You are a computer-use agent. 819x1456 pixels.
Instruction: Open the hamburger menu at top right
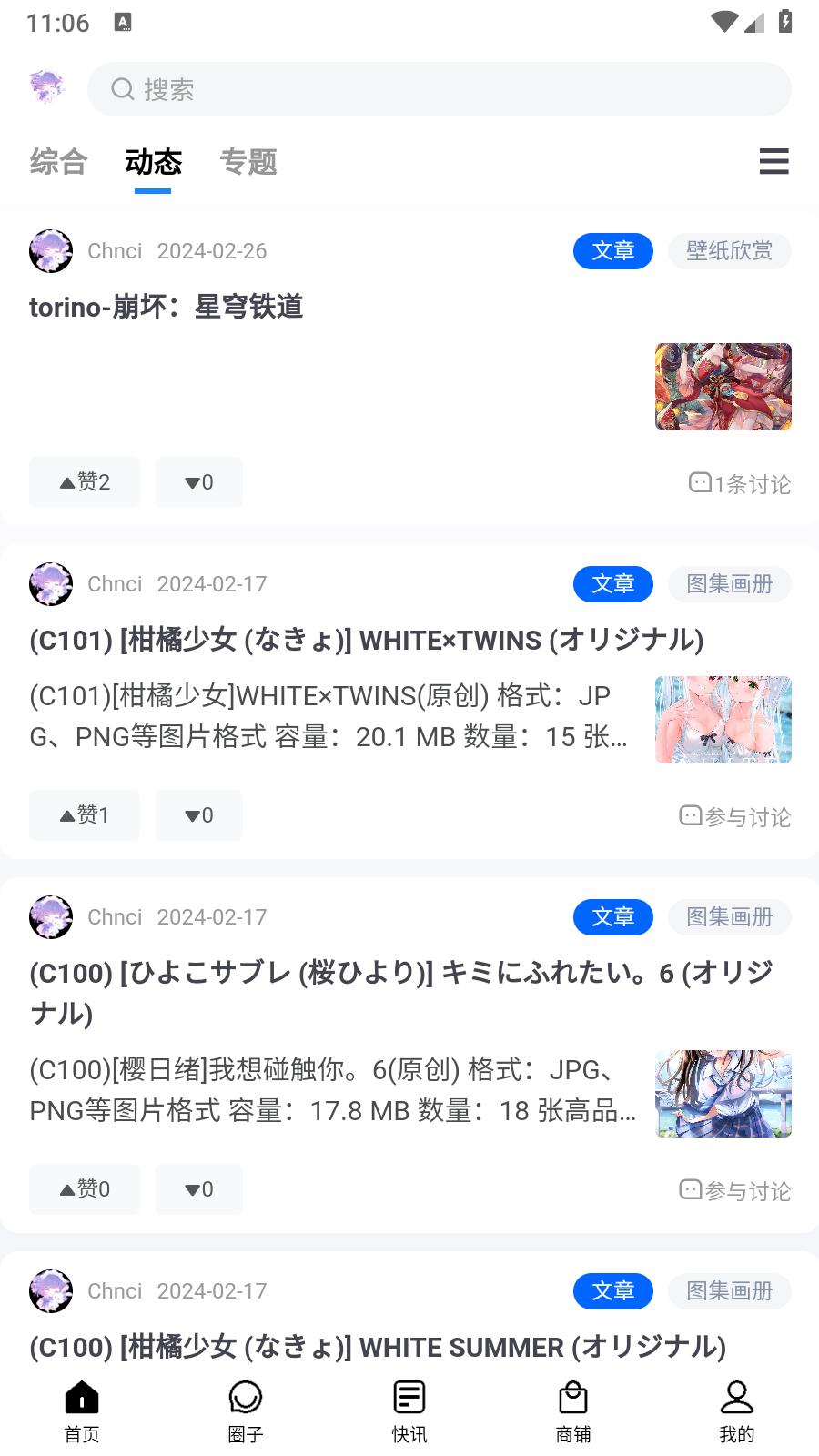pyautogui.click(x=773, y=162)
